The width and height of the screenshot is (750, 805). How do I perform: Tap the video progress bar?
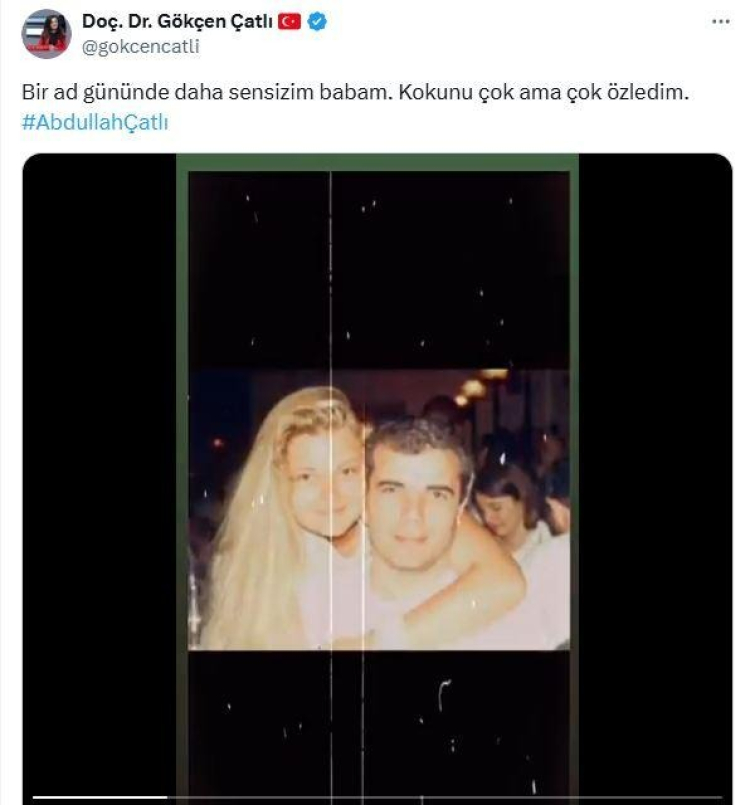[377, 797]
